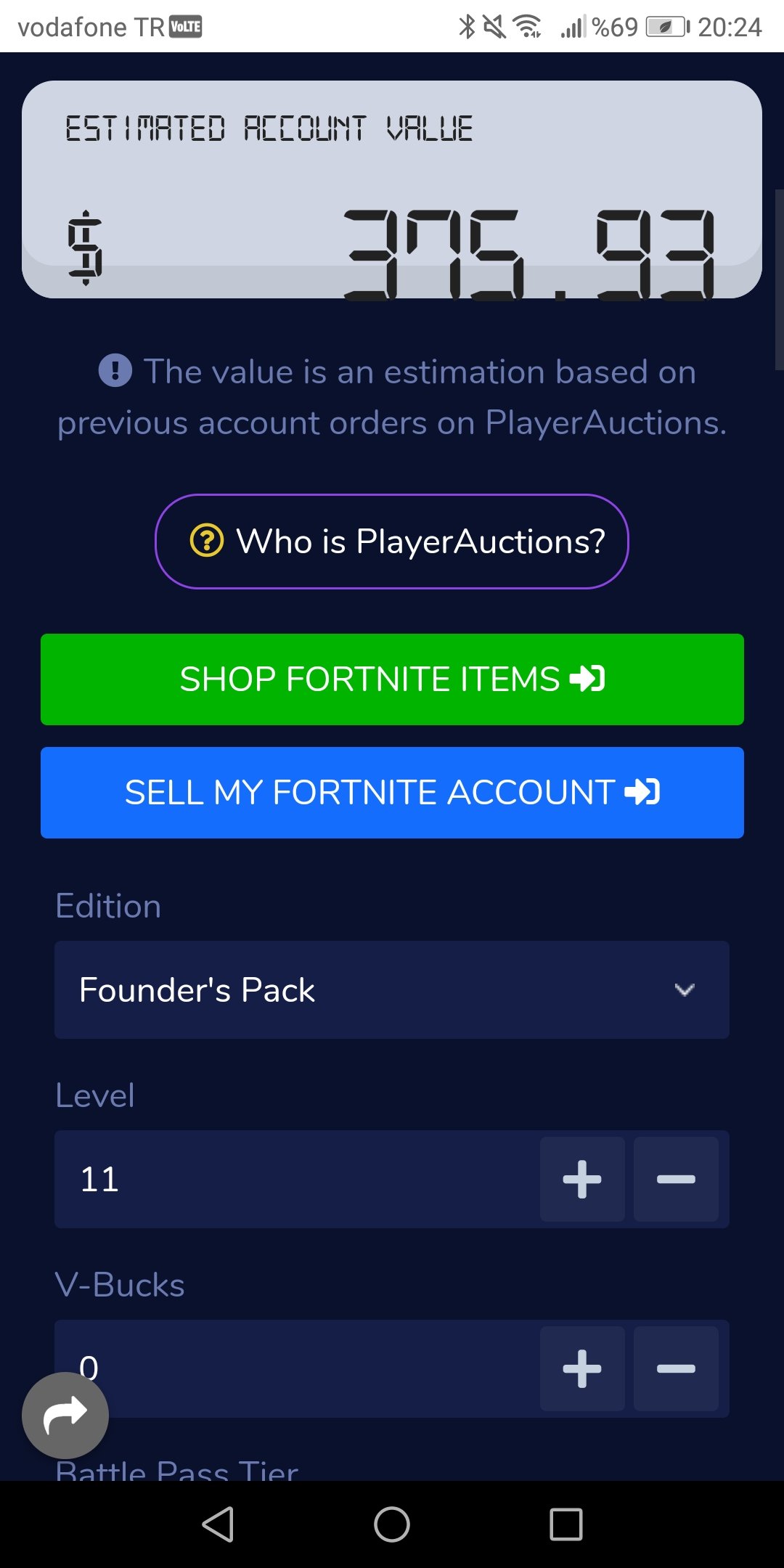Expand the Edition dropdown showing Founder's Pack
The width and height of the screenshot is (784, 1568).
pos(392,990)
